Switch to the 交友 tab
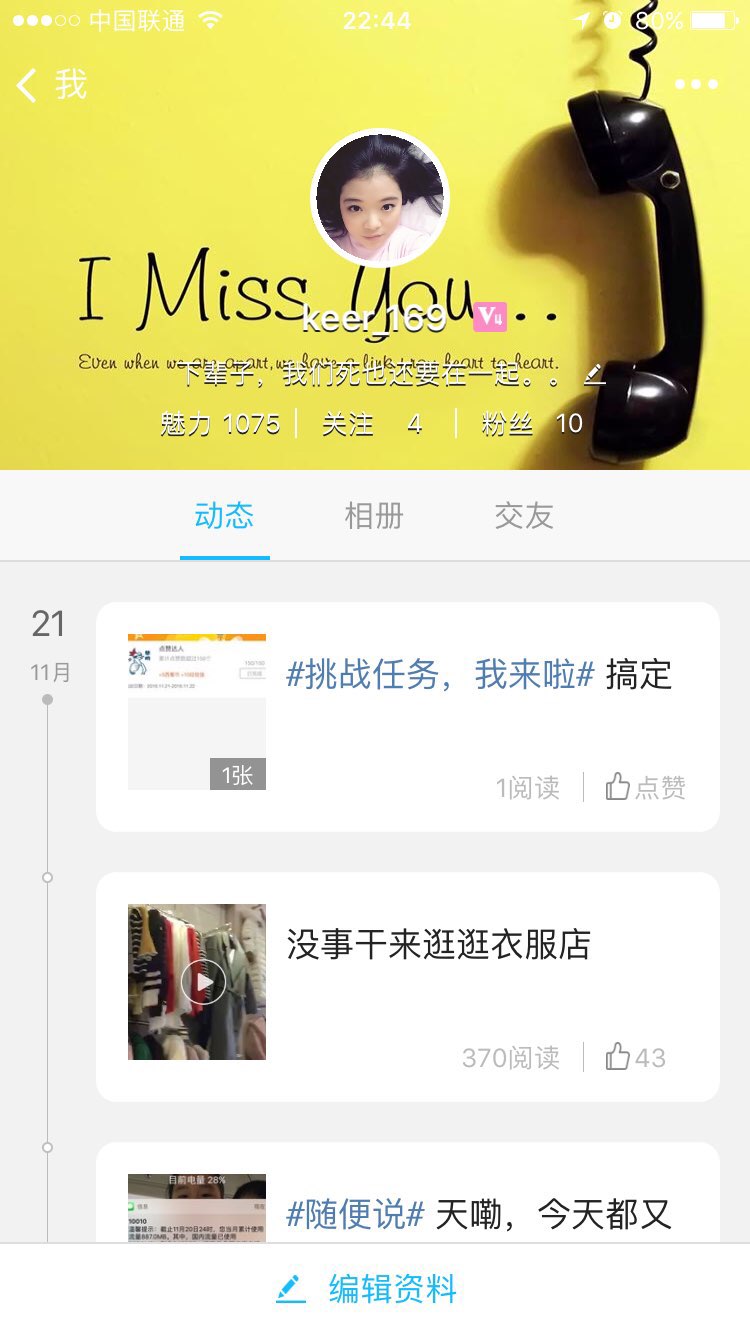This screenshot has width=750, height=1334. [524, 516]
